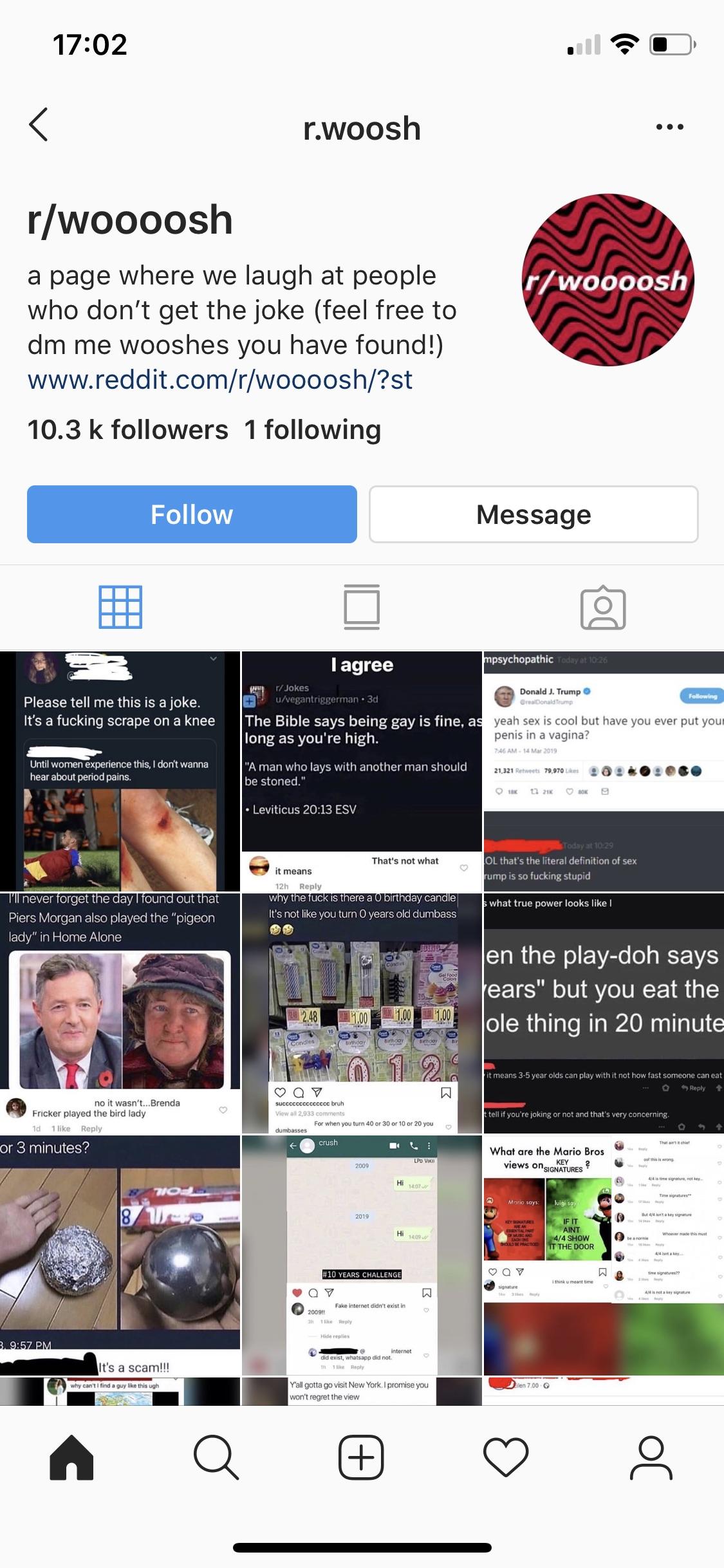Open the Mario Bros key signatures post
Screen dimensions: 724x1568
[604, 1255]
